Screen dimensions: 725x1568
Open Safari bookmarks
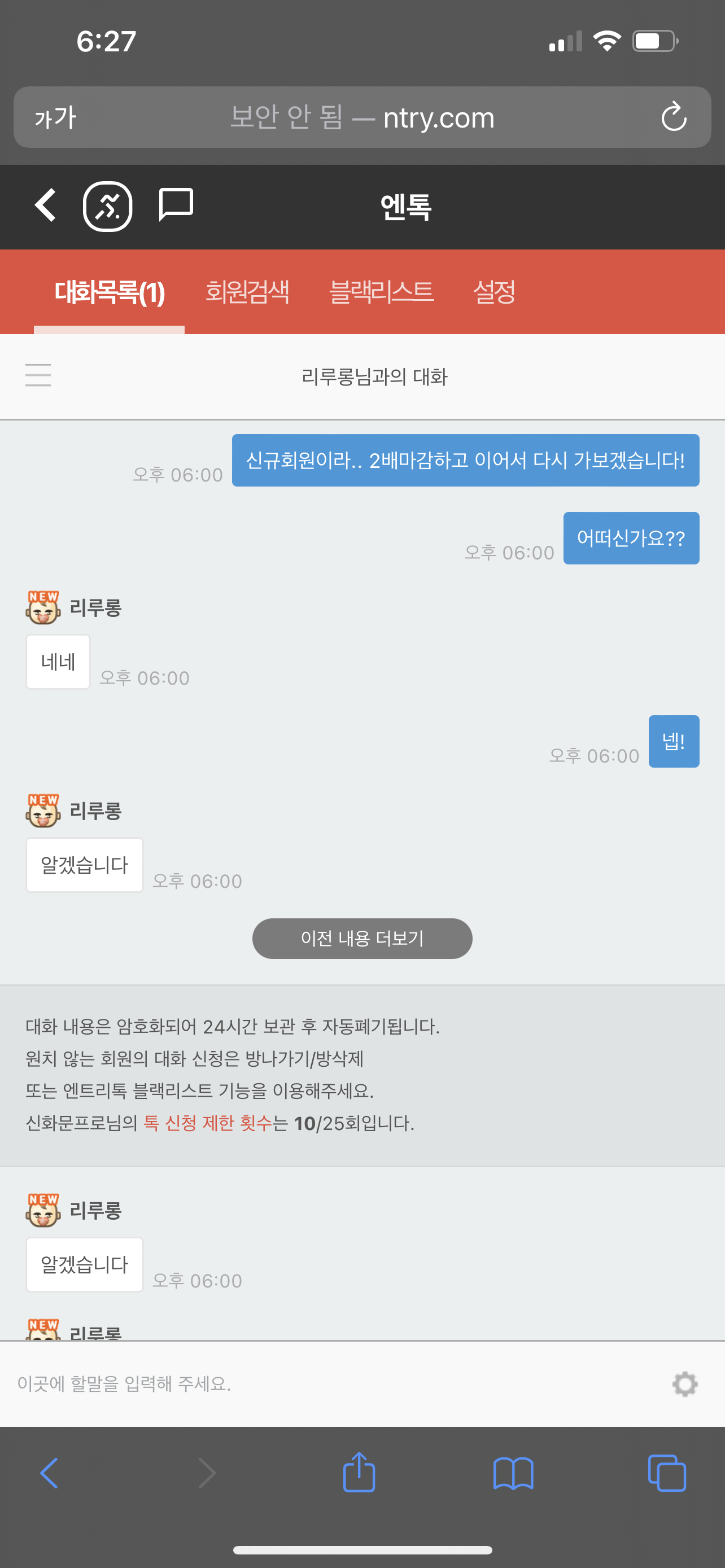513,1473
